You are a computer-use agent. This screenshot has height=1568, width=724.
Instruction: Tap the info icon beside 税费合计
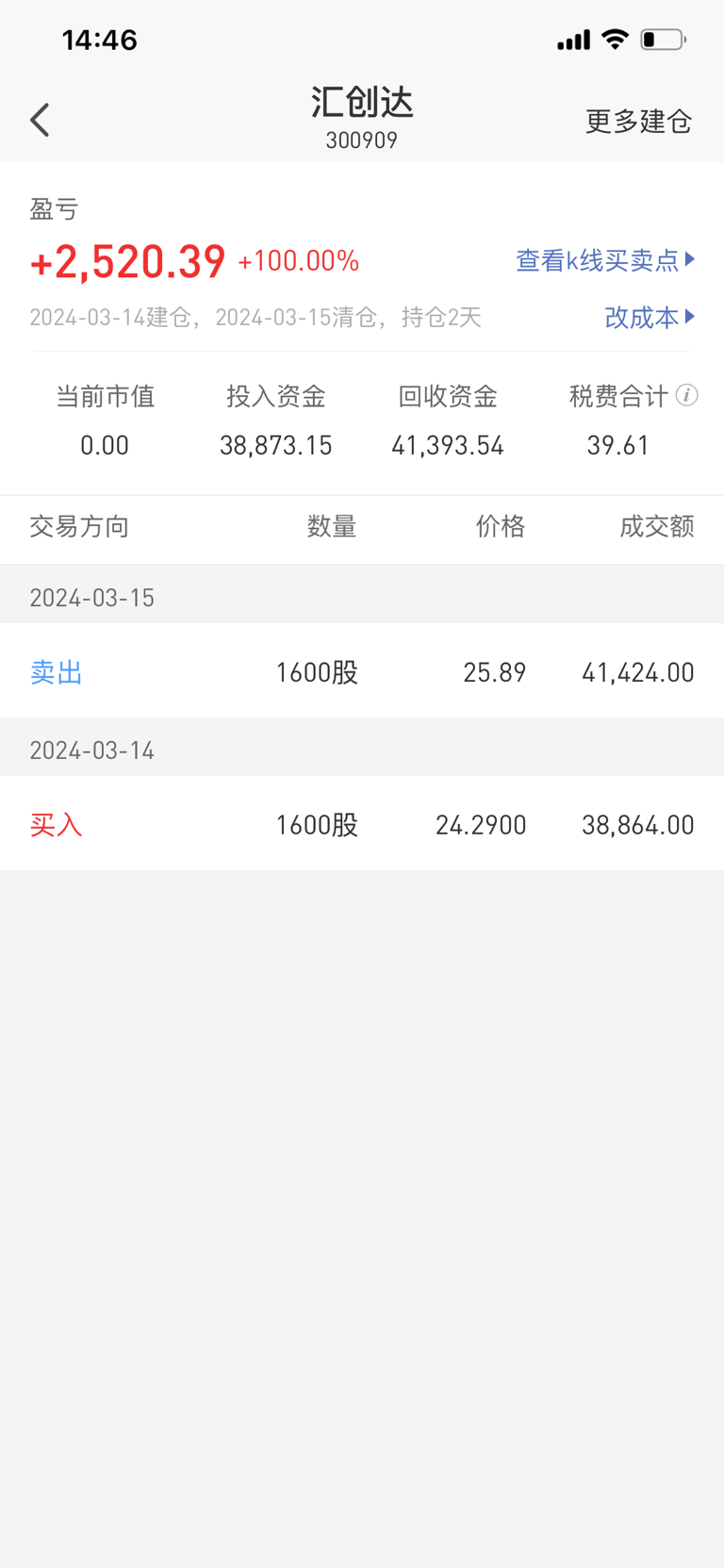689,396
